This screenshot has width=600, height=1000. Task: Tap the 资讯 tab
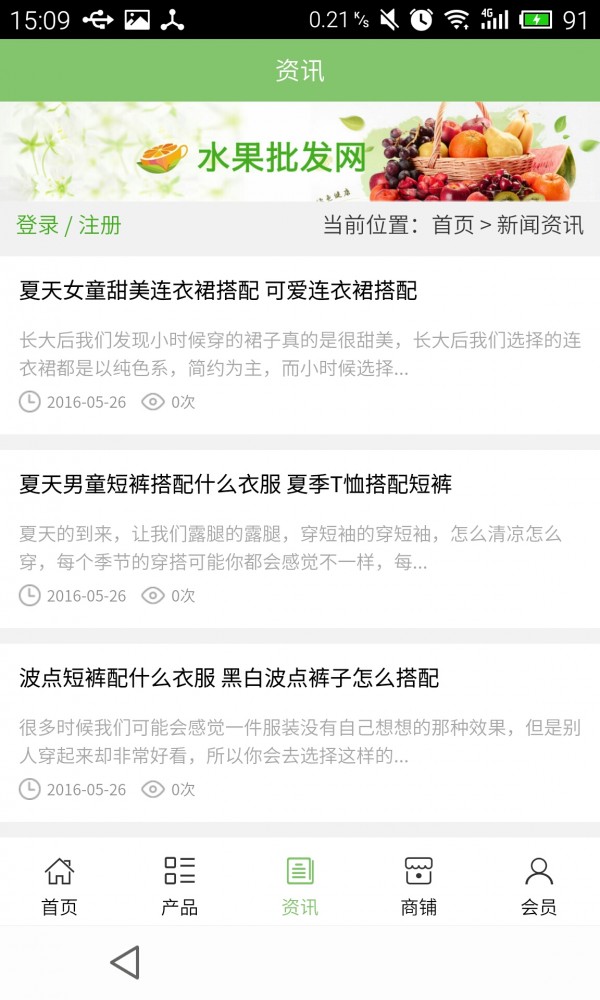(x=299, y=885)
